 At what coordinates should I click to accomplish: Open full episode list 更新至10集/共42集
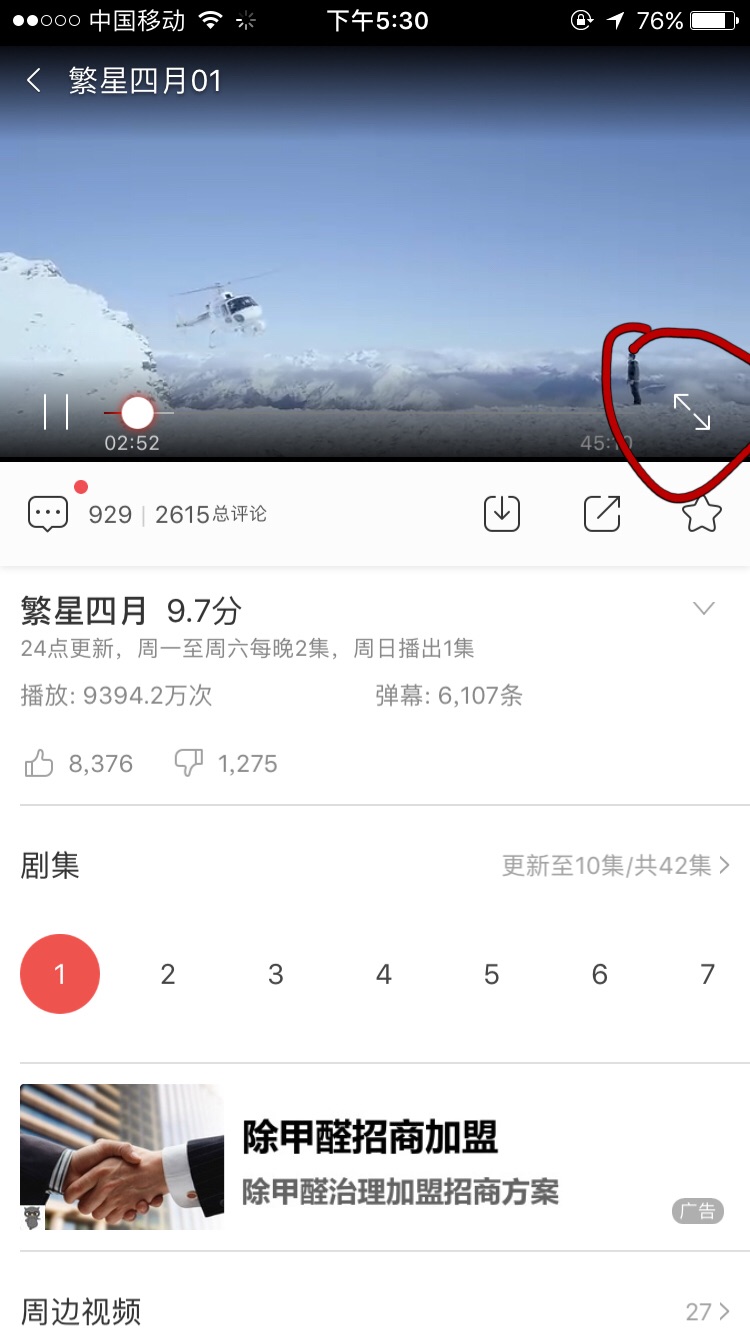point(617,865)
